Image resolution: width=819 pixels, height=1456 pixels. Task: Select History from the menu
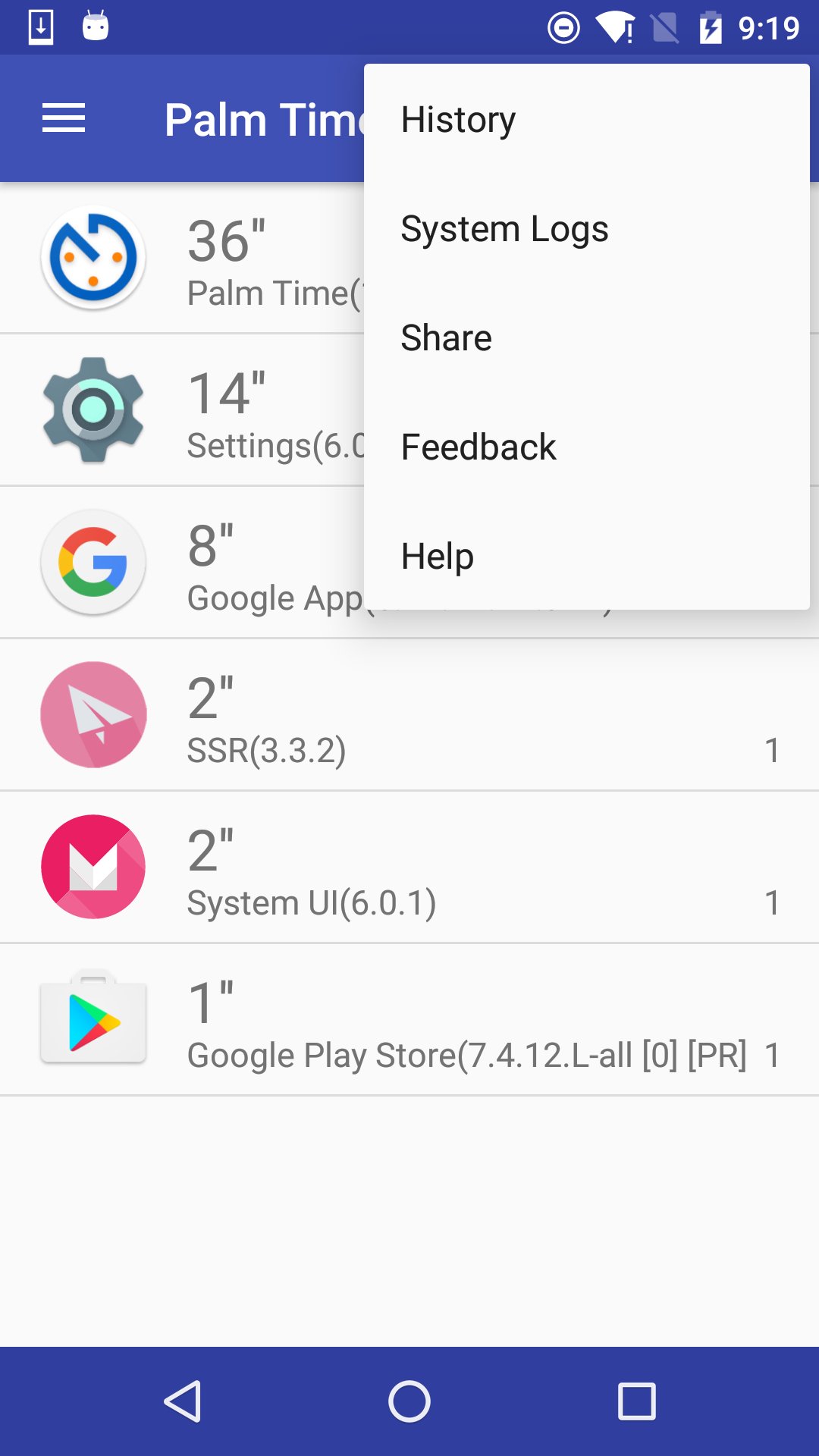(x=457, y=118)
